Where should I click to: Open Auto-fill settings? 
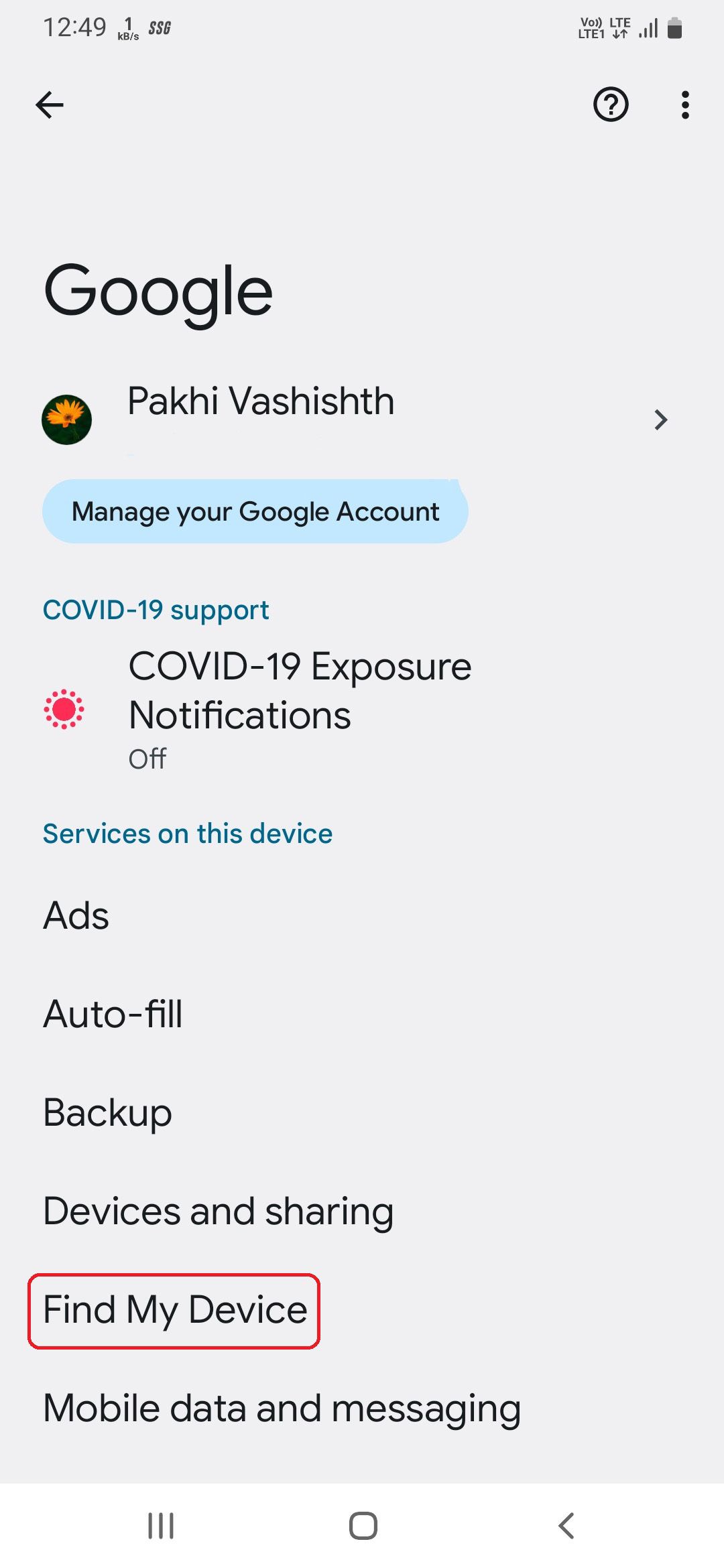click(x=113, y=1014)
